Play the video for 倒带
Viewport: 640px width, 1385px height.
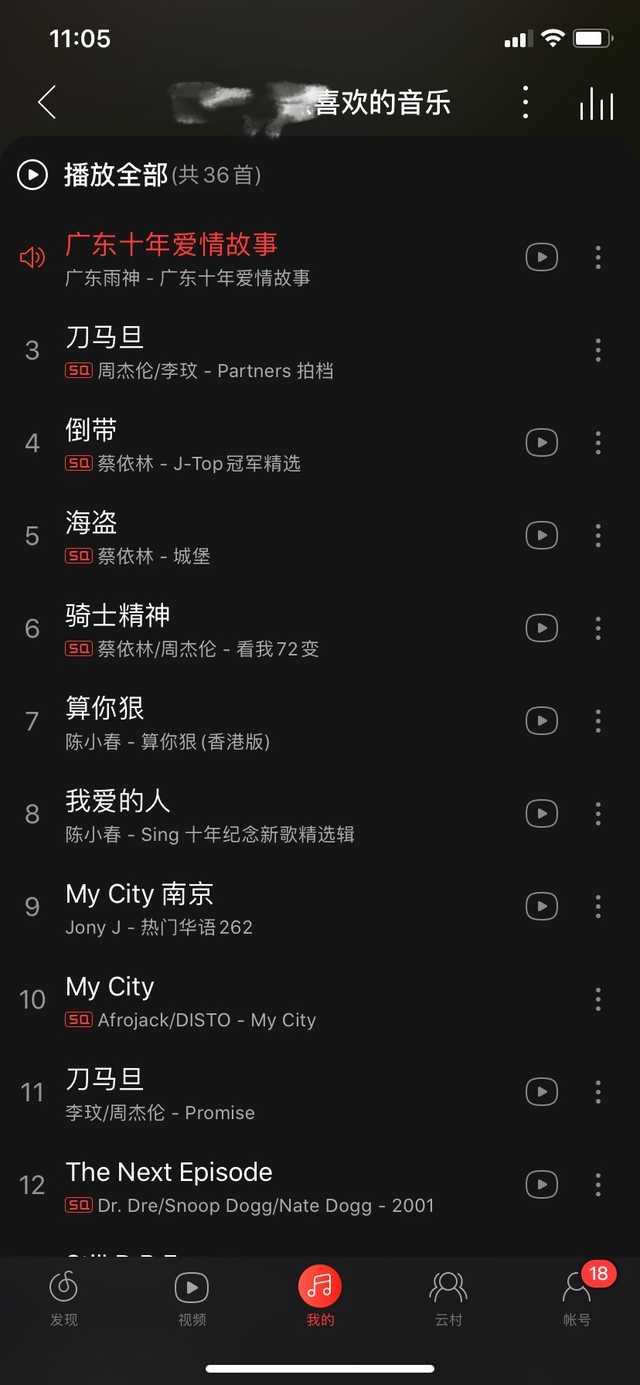(x=541, y=443)
